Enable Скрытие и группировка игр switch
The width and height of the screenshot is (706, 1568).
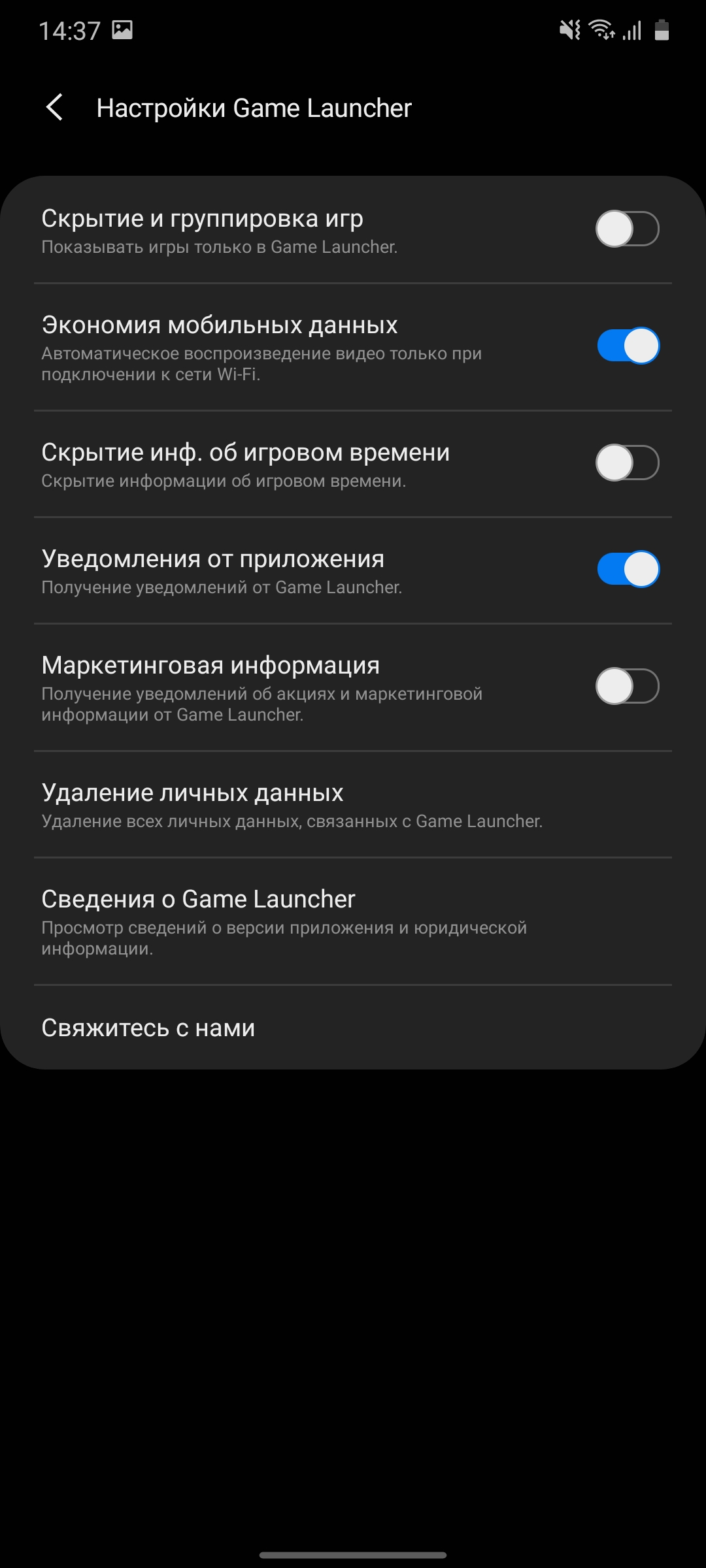(627, 229)
